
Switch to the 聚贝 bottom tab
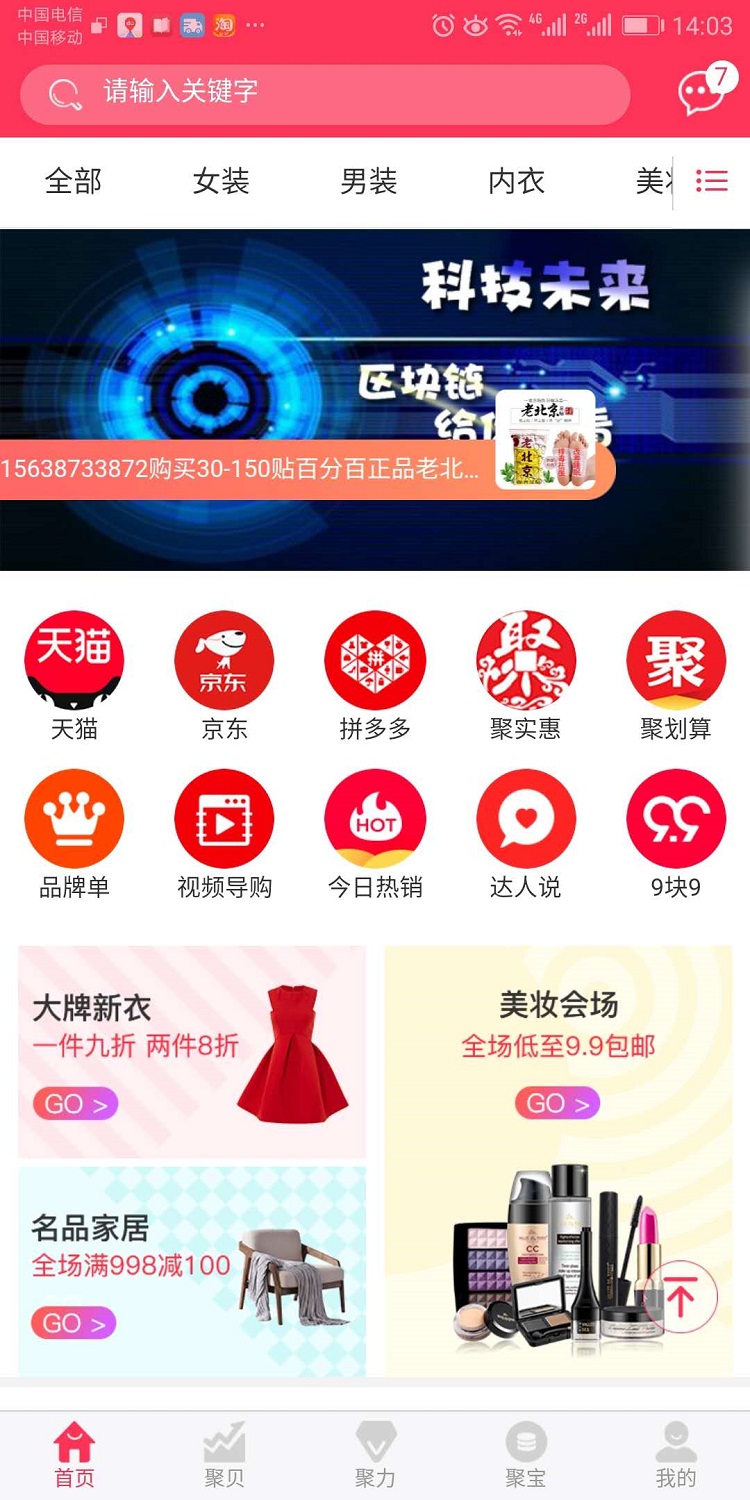[x=224, y=1454]
